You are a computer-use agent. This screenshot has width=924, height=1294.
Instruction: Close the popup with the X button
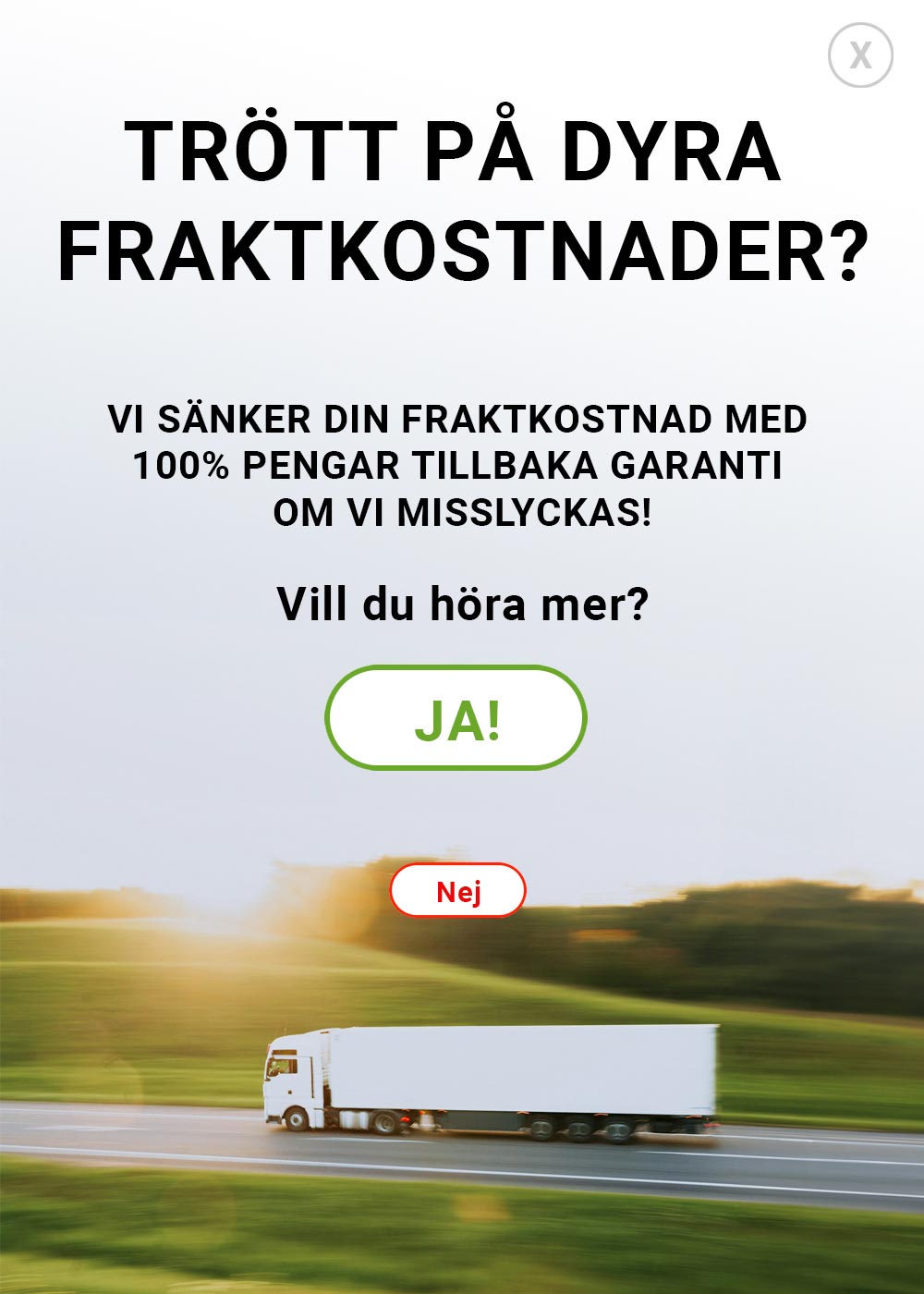(860, 55)
